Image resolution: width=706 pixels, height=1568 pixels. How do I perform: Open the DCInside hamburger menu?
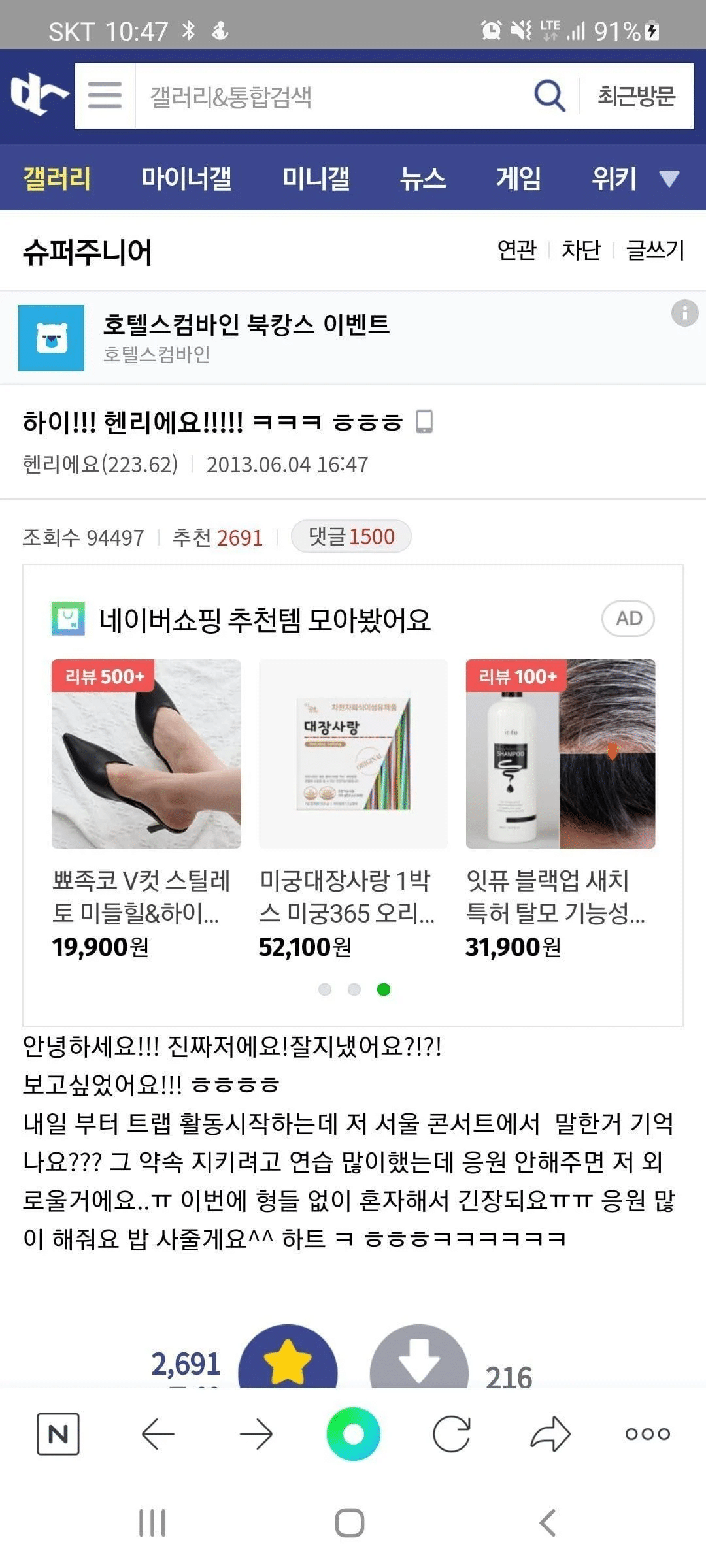(x=105, y=95)
